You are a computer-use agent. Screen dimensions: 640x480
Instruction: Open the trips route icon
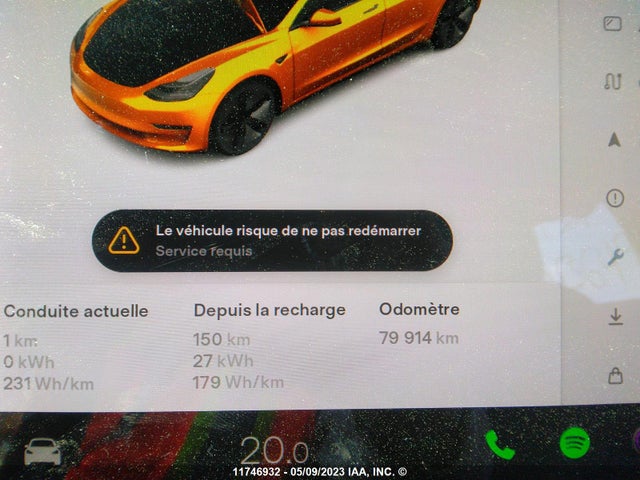[x=614, y=81]
